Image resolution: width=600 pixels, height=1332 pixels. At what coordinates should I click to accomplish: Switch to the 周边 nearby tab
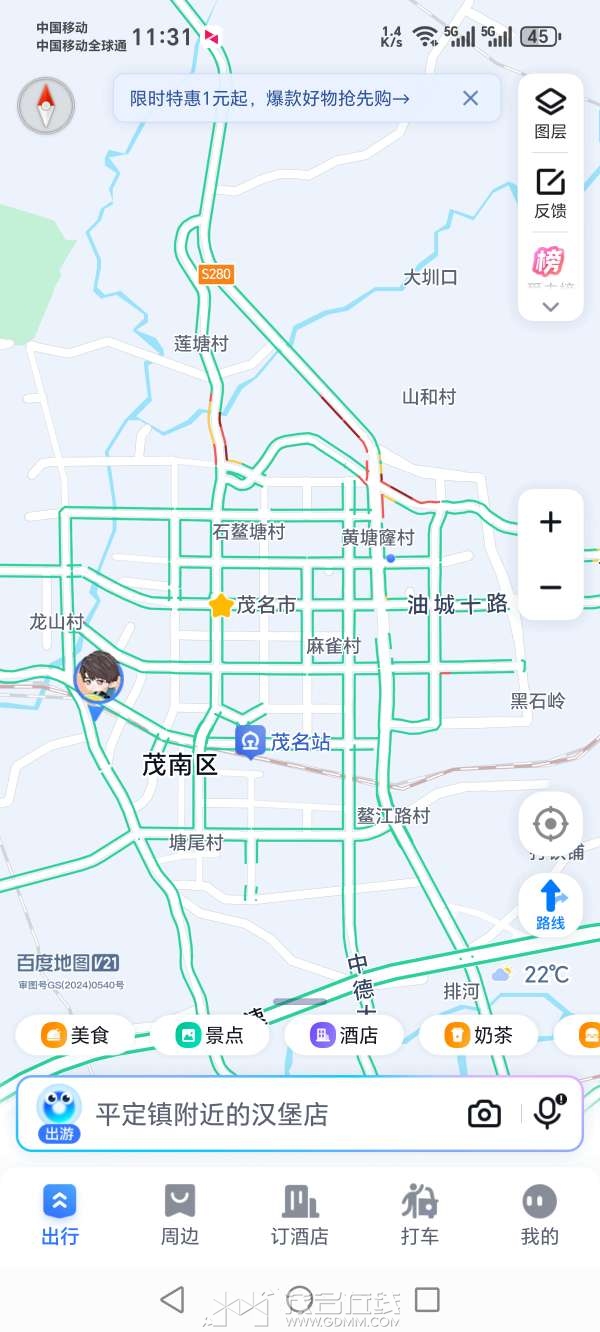tap(180, 1215)
